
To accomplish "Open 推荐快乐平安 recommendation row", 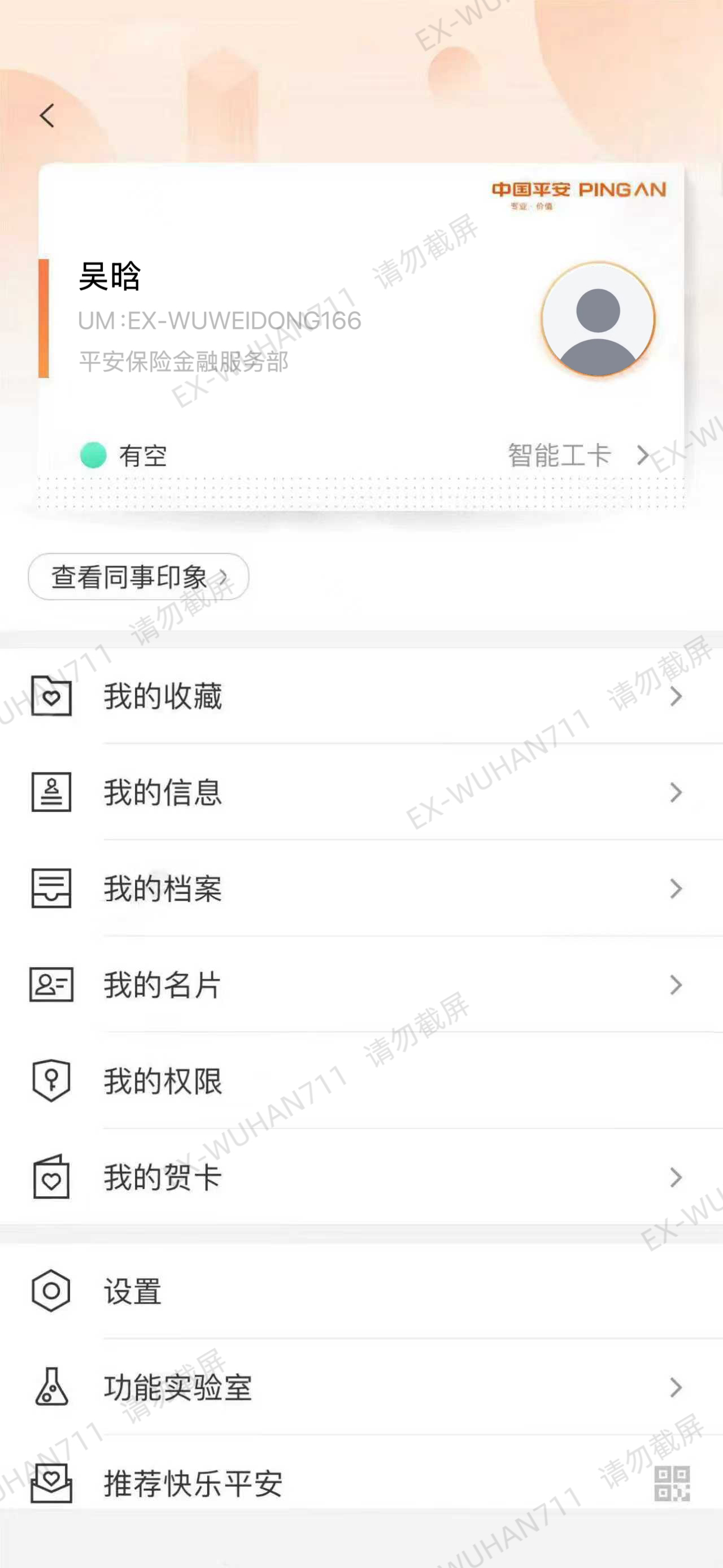I will (x=361, y=1483).
